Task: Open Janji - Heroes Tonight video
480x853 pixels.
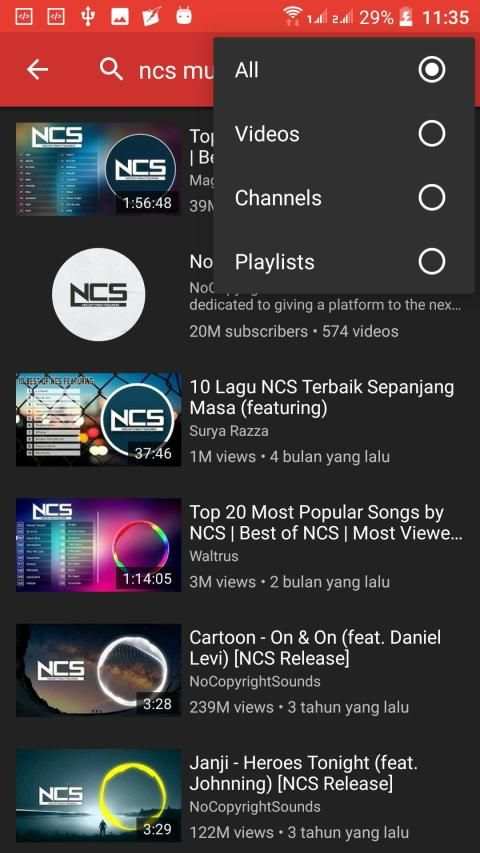Action: click(239, 795)
